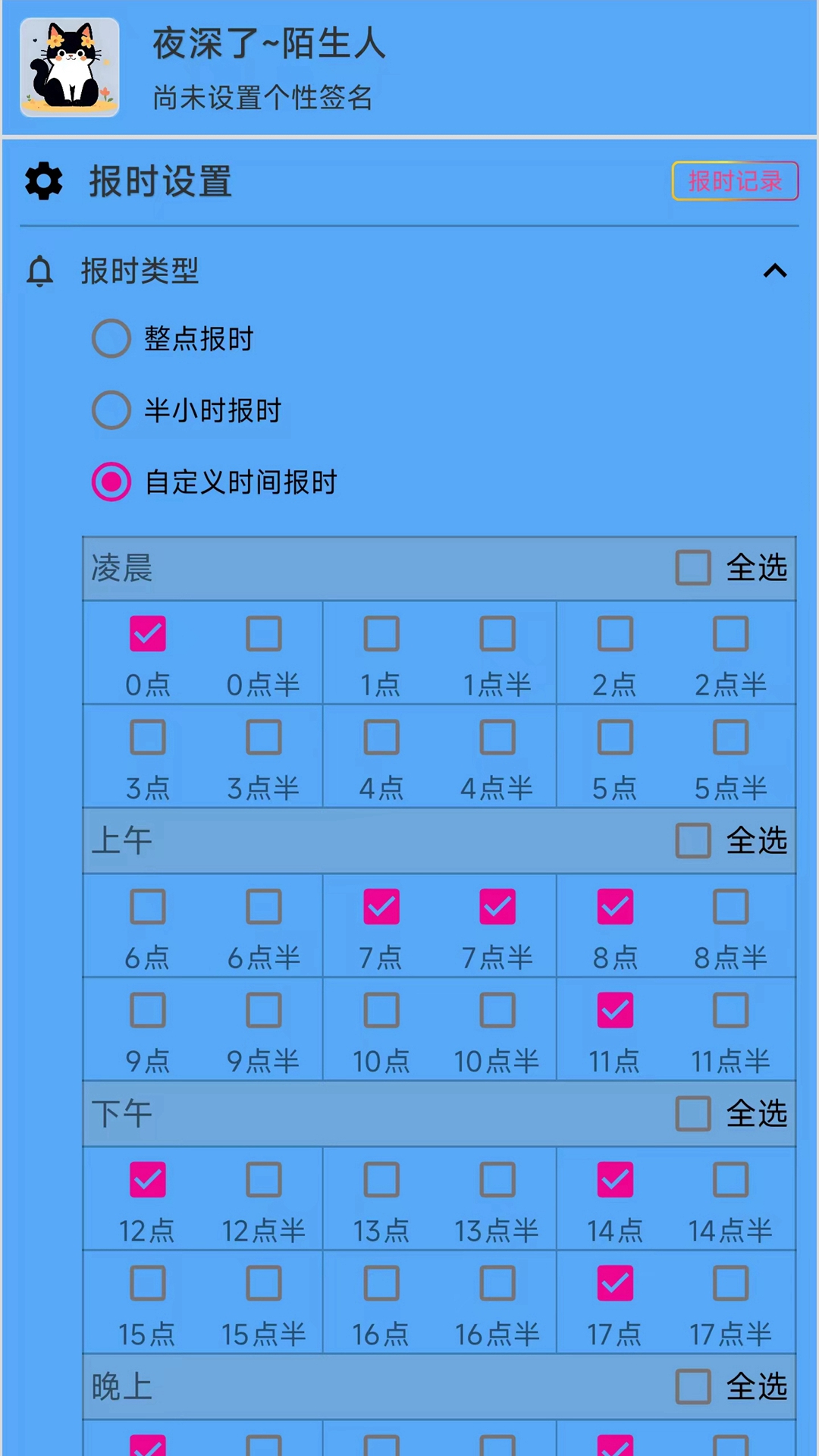
Task: Toggle 全选 for the 上午 section
Action: (x=692, y=840)
